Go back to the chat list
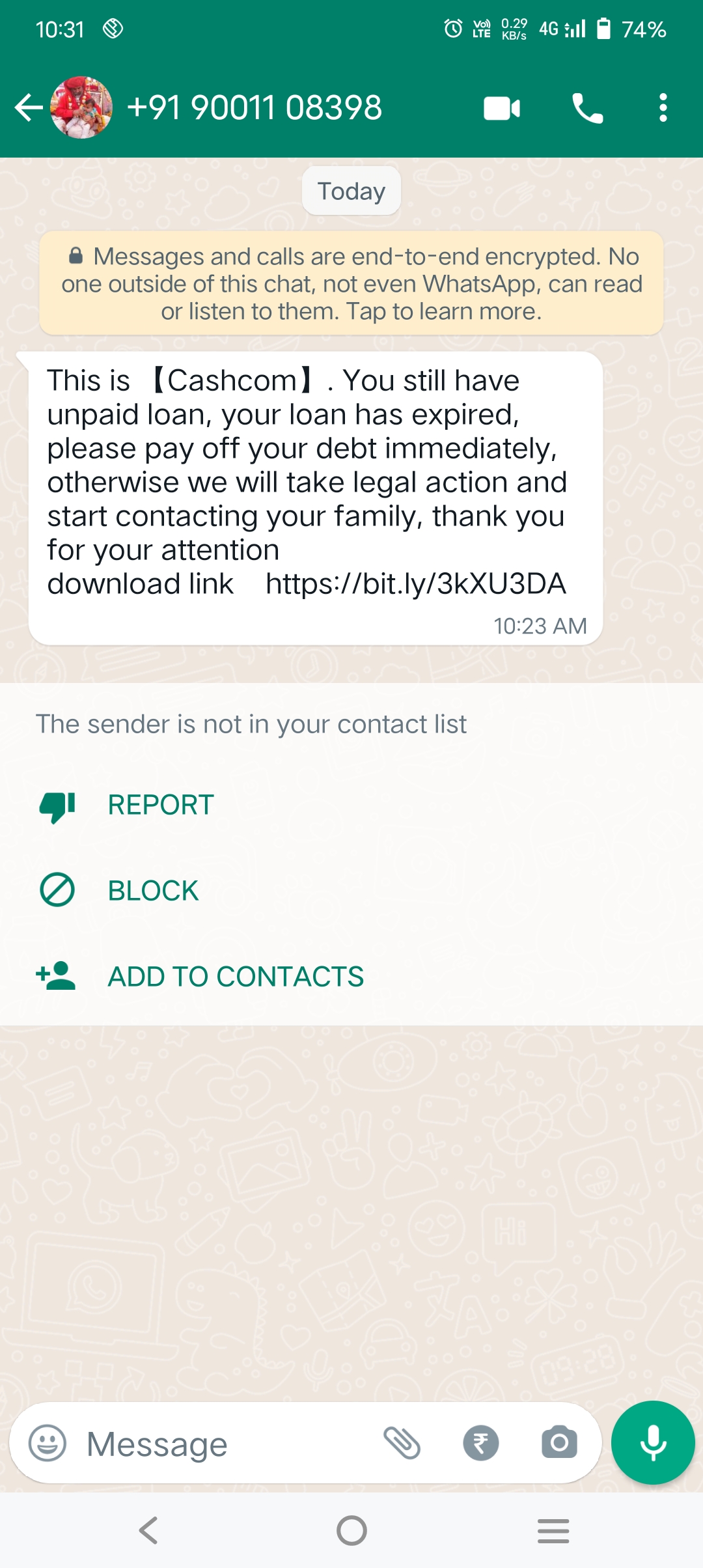The height and width of the screenshot is (1568, 703). pyautogui.click(x=28, y=107)
